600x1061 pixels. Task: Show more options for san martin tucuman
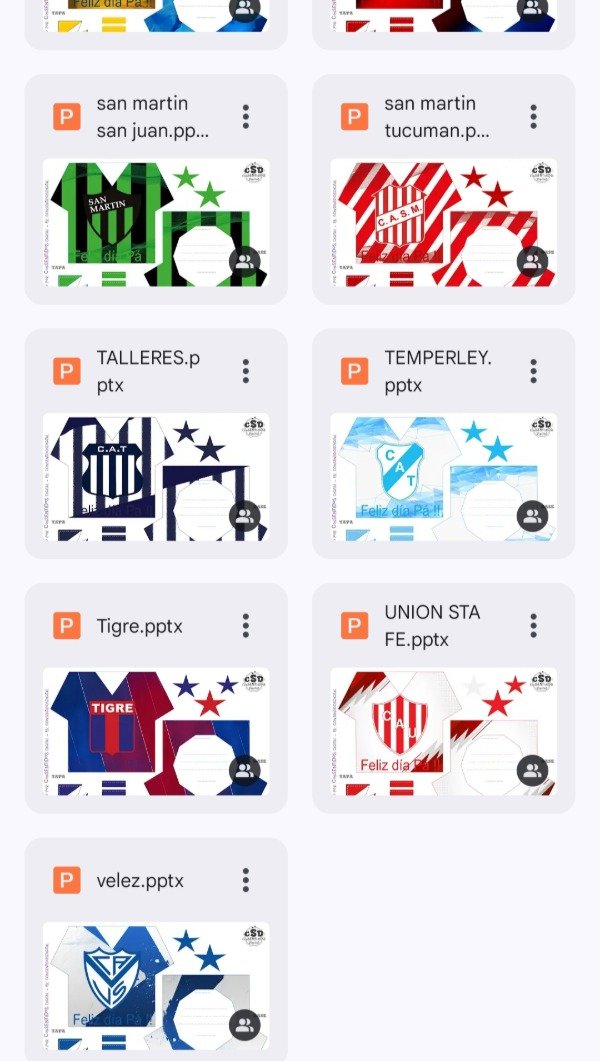pos(534,117)
